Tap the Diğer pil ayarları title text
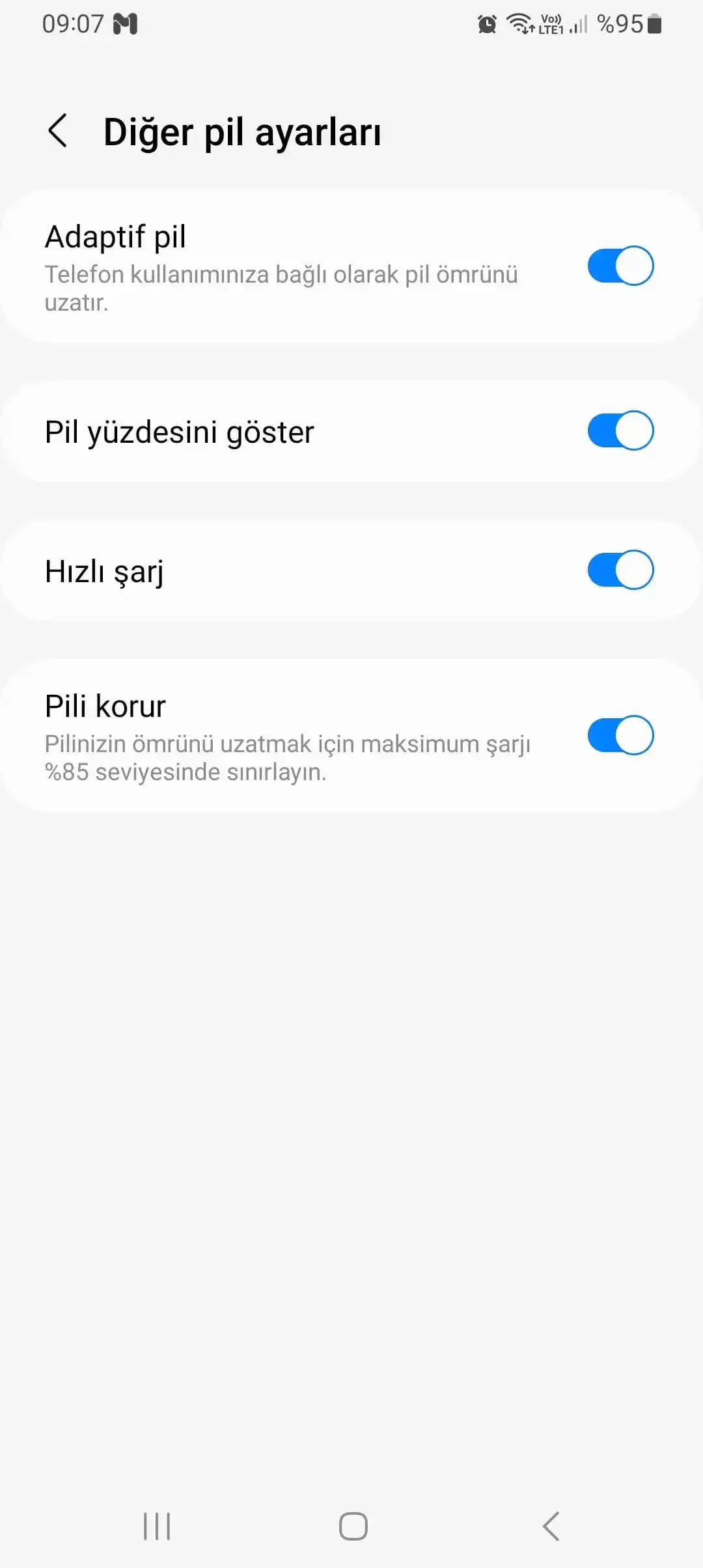The height and width of the screenshot is (1568, 703). [x=243, y=132]
